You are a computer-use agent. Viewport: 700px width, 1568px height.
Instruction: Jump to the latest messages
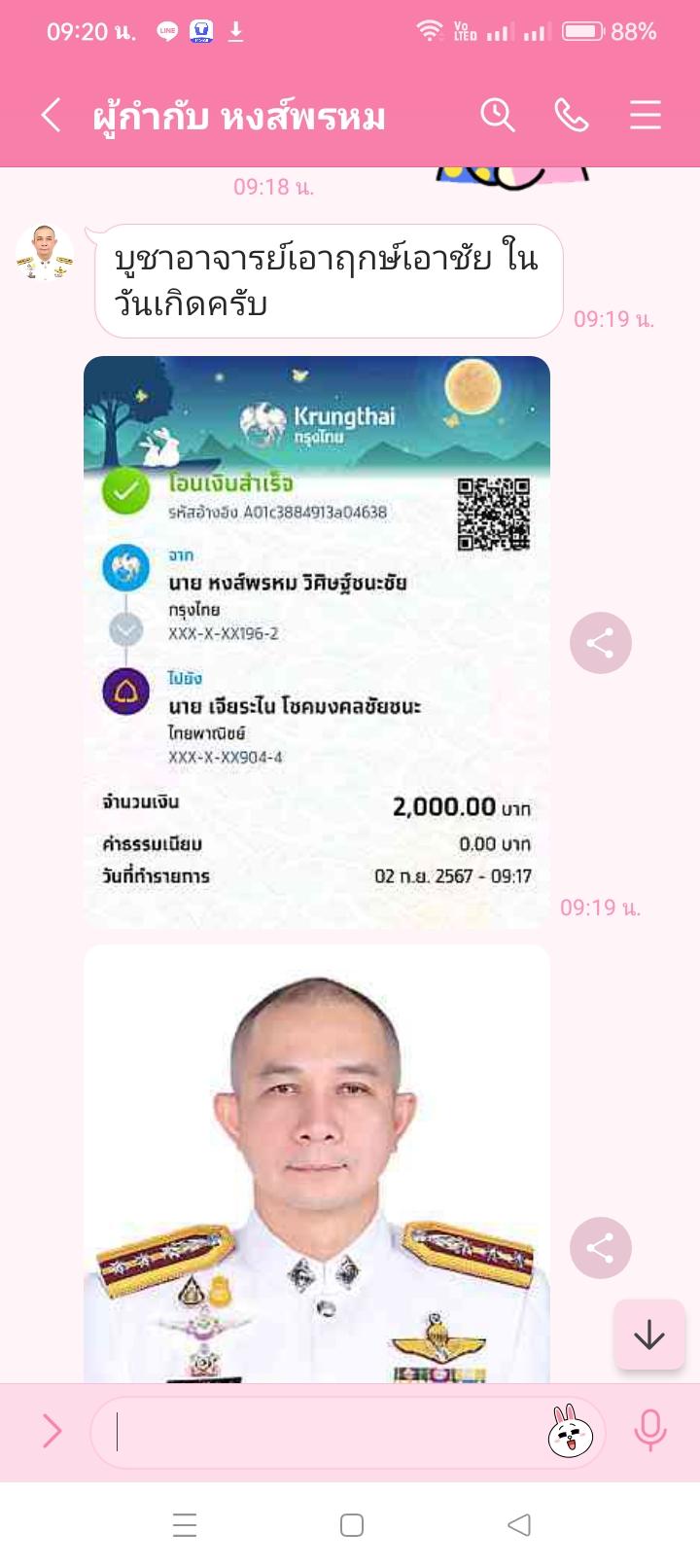point(648,1335)
